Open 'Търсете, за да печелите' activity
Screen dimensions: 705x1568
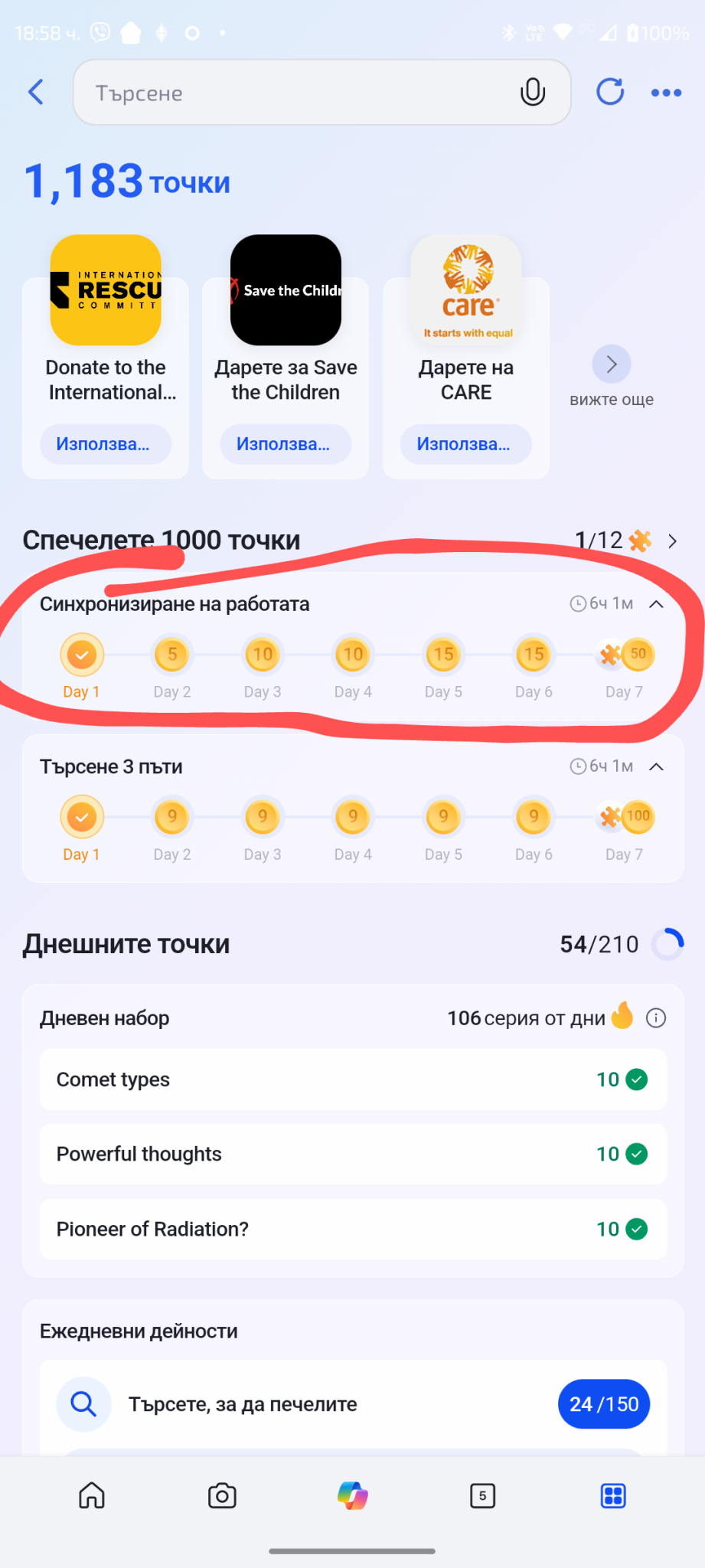coord(353,1404)
